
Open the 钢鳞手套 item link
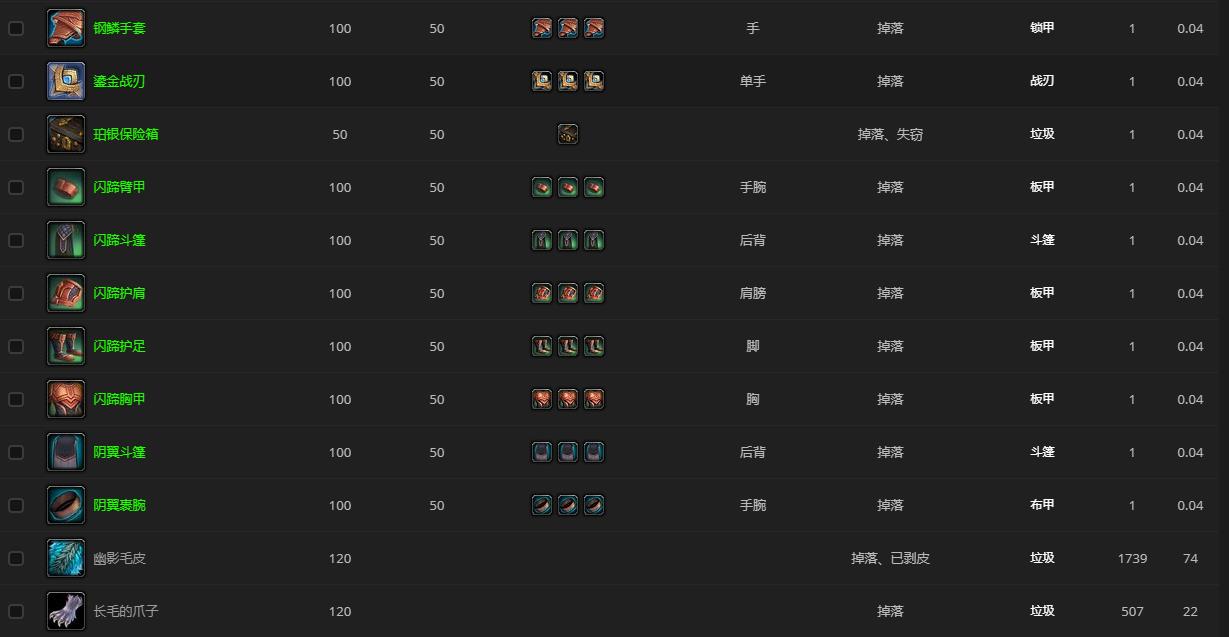119,28
